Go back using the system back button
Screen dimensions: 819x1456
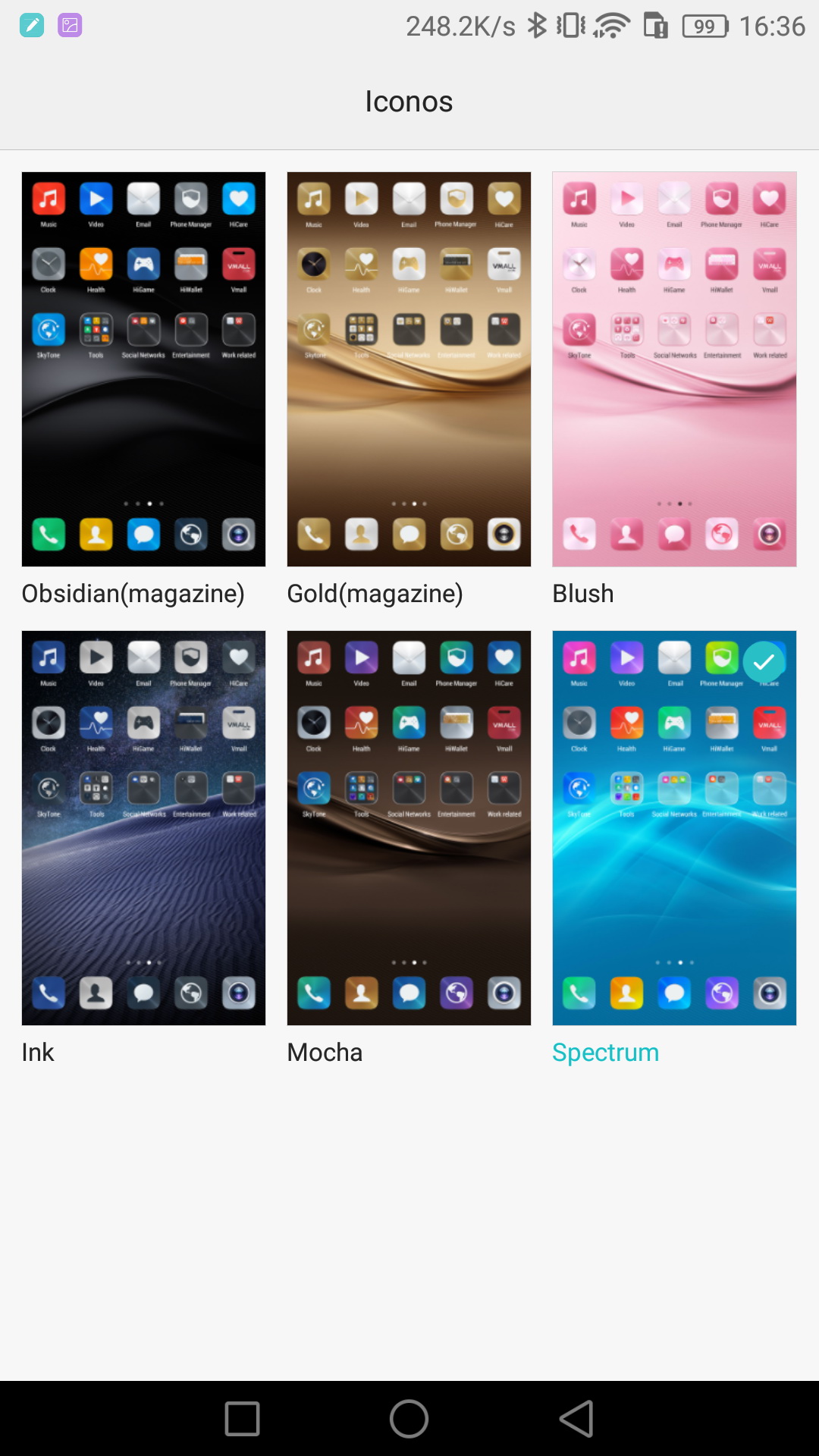(x=576, y=1418)
